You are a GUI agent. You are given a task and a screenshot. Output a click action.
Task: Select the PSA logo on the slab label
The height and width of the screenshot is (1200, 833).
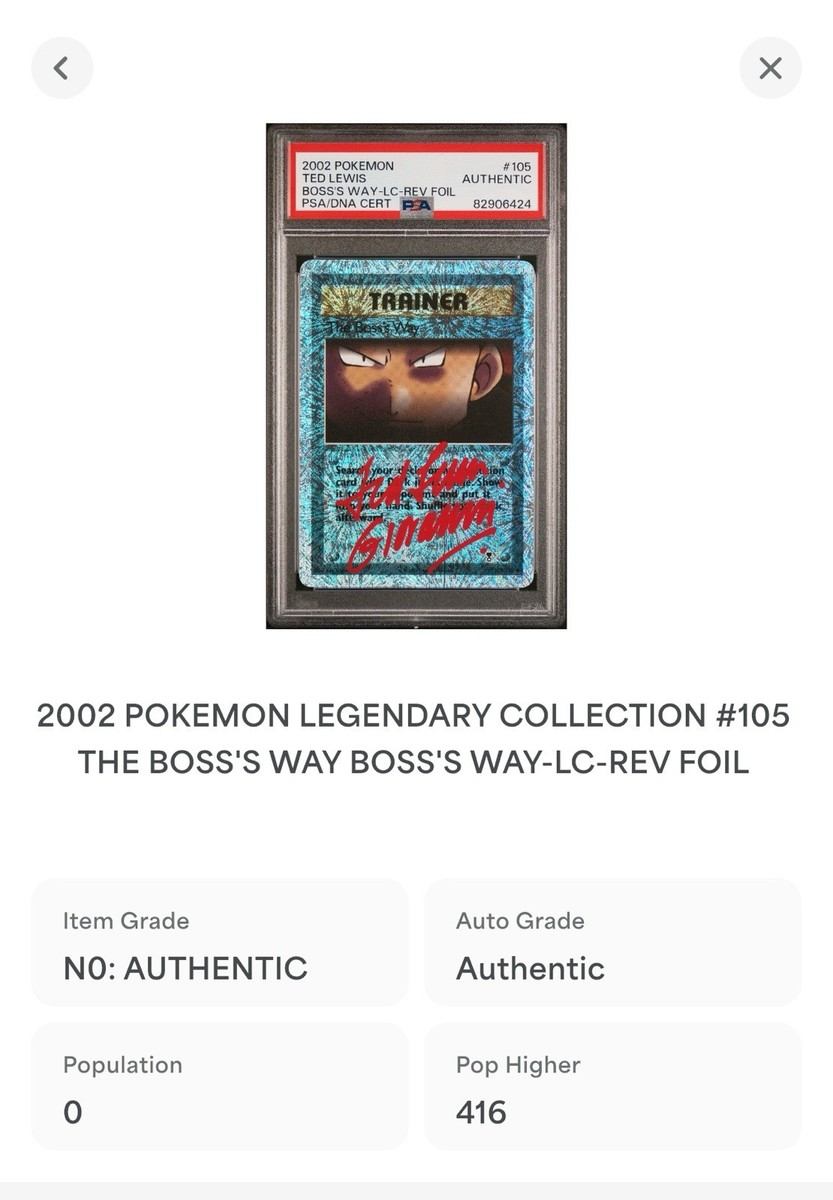(x=417, y=205)
